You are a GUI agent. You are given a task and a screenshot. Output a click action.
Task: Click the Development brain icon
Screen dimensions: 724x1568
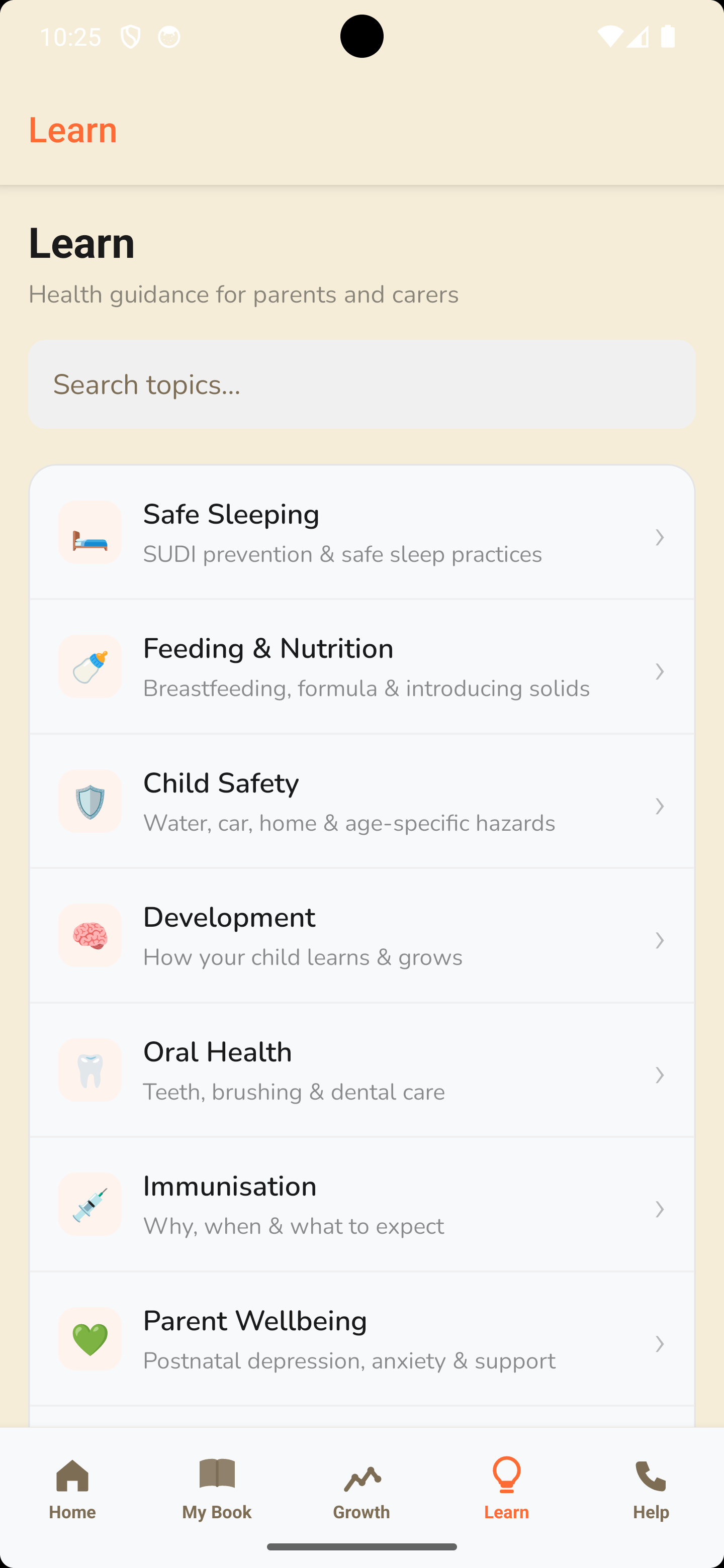click(x=89, y=936)
